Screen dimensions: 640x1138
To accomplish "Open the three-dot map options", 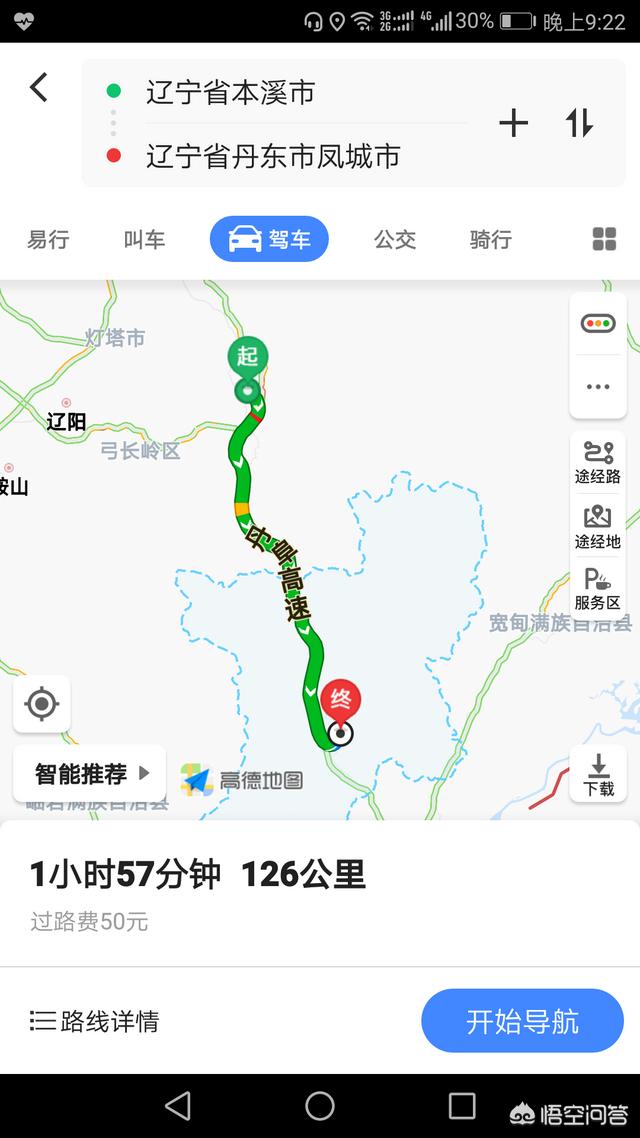I will [598, 387].
